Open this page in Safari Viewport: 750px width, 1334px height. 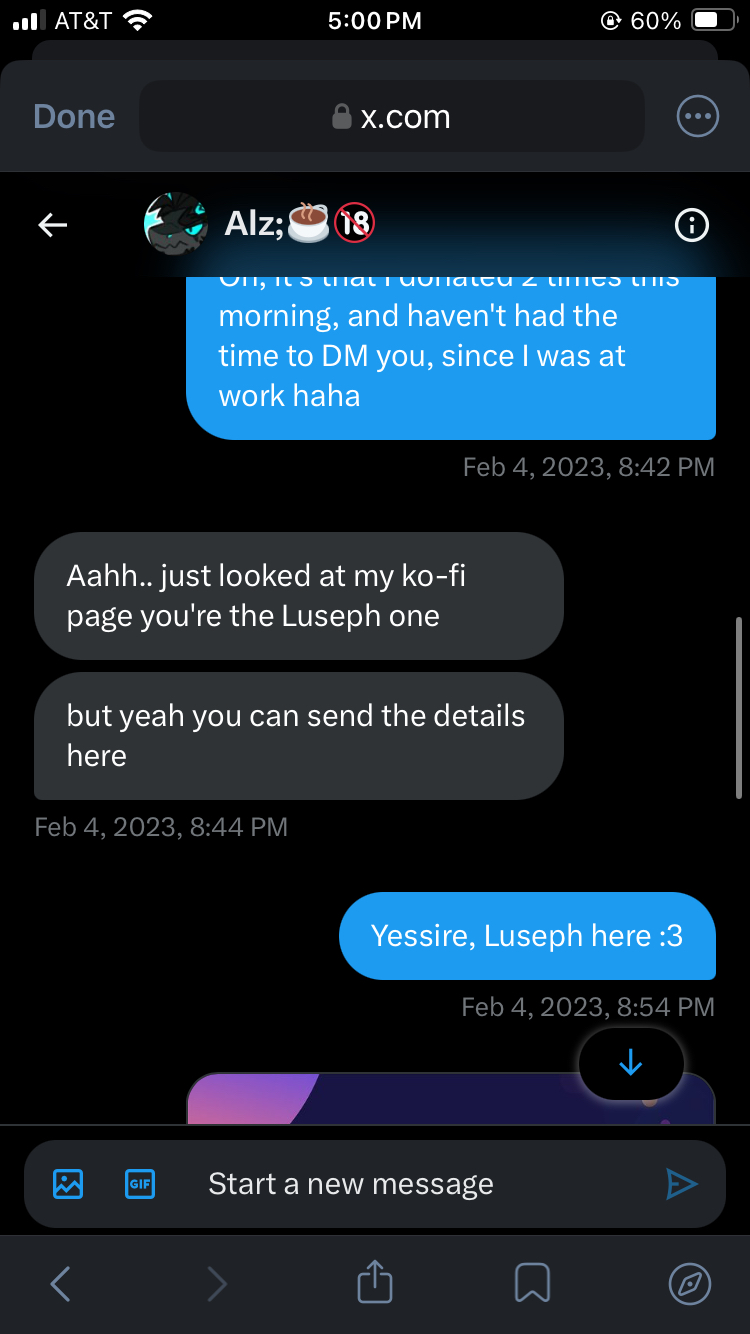pos(689,1283)
